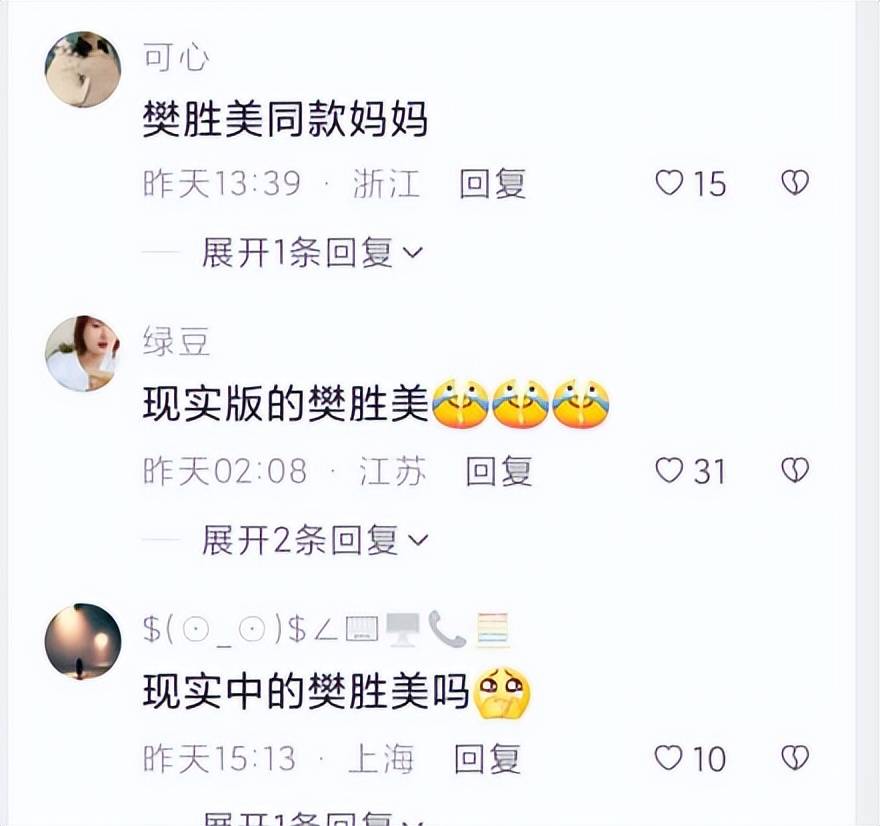Viewport: 880px width, 826px height.
Task: Reply to 可心's comment
Action: coord(492,184)
